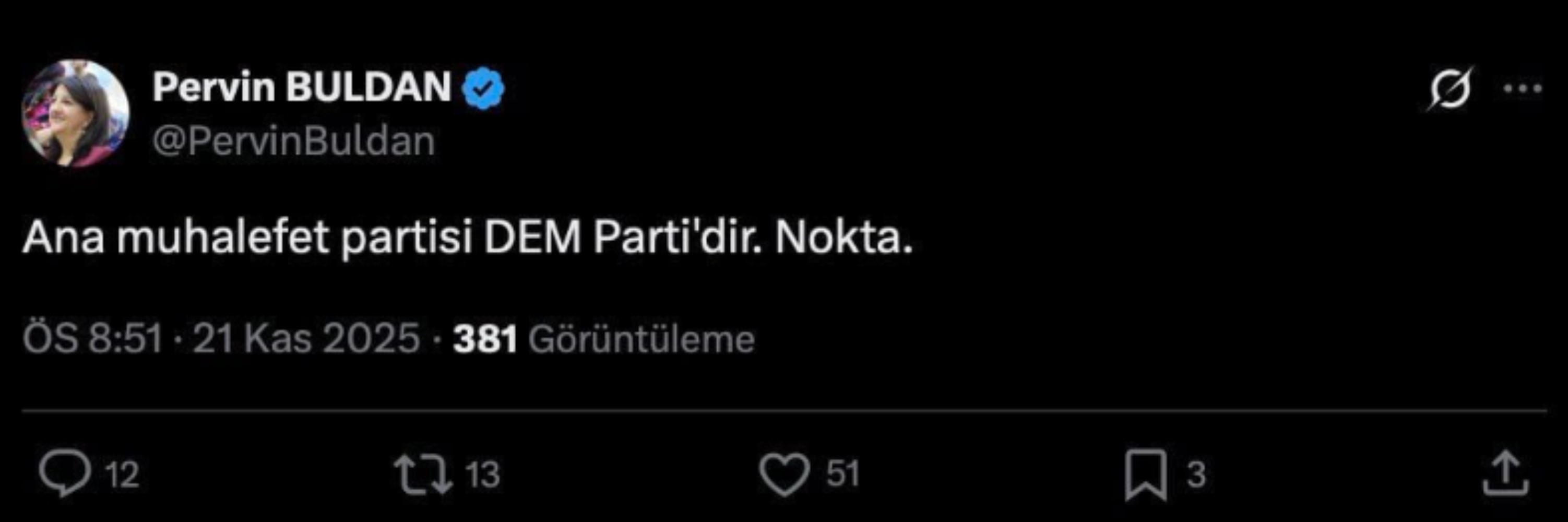Bookmark this post
Image resolution: width=1568 pixels, height=522 pixels.
point(1145,474)
